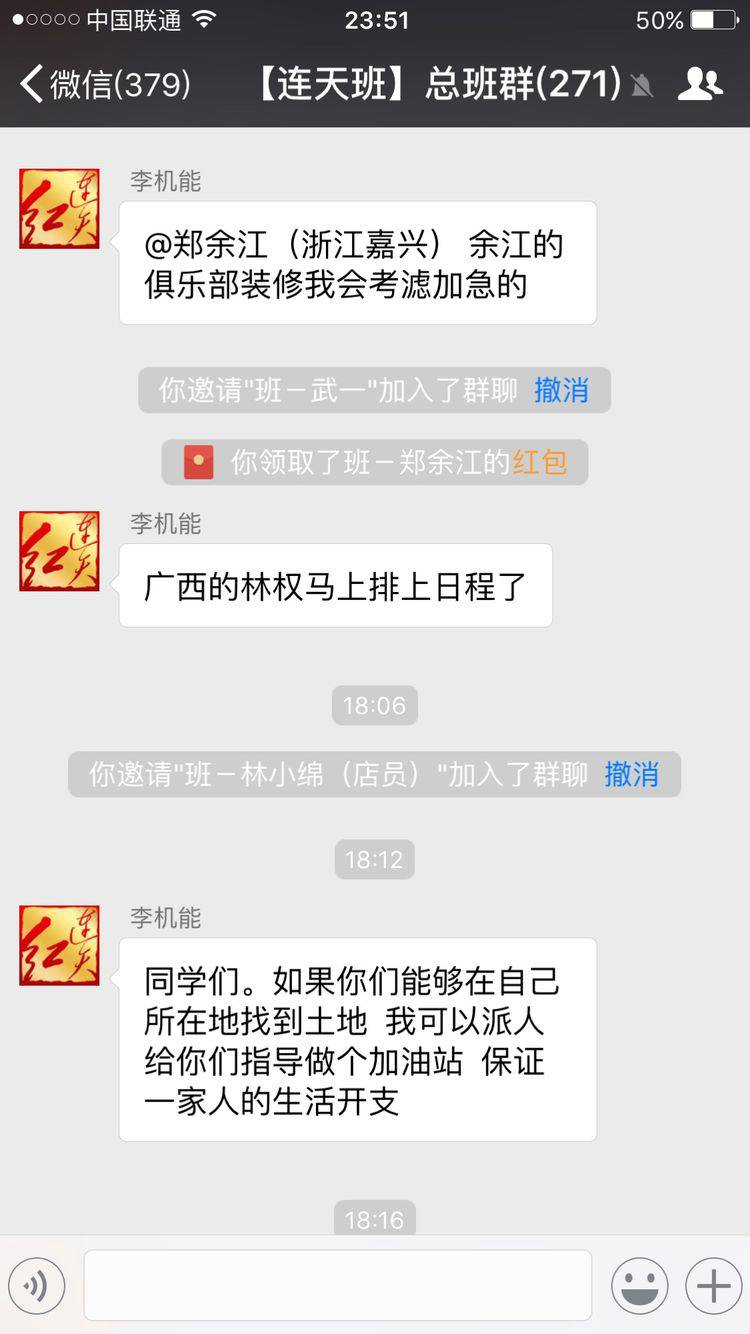750x1334 pixels.
Task: Switch to voice message input
Action: pyautogui.click(x=37, y=1286)
